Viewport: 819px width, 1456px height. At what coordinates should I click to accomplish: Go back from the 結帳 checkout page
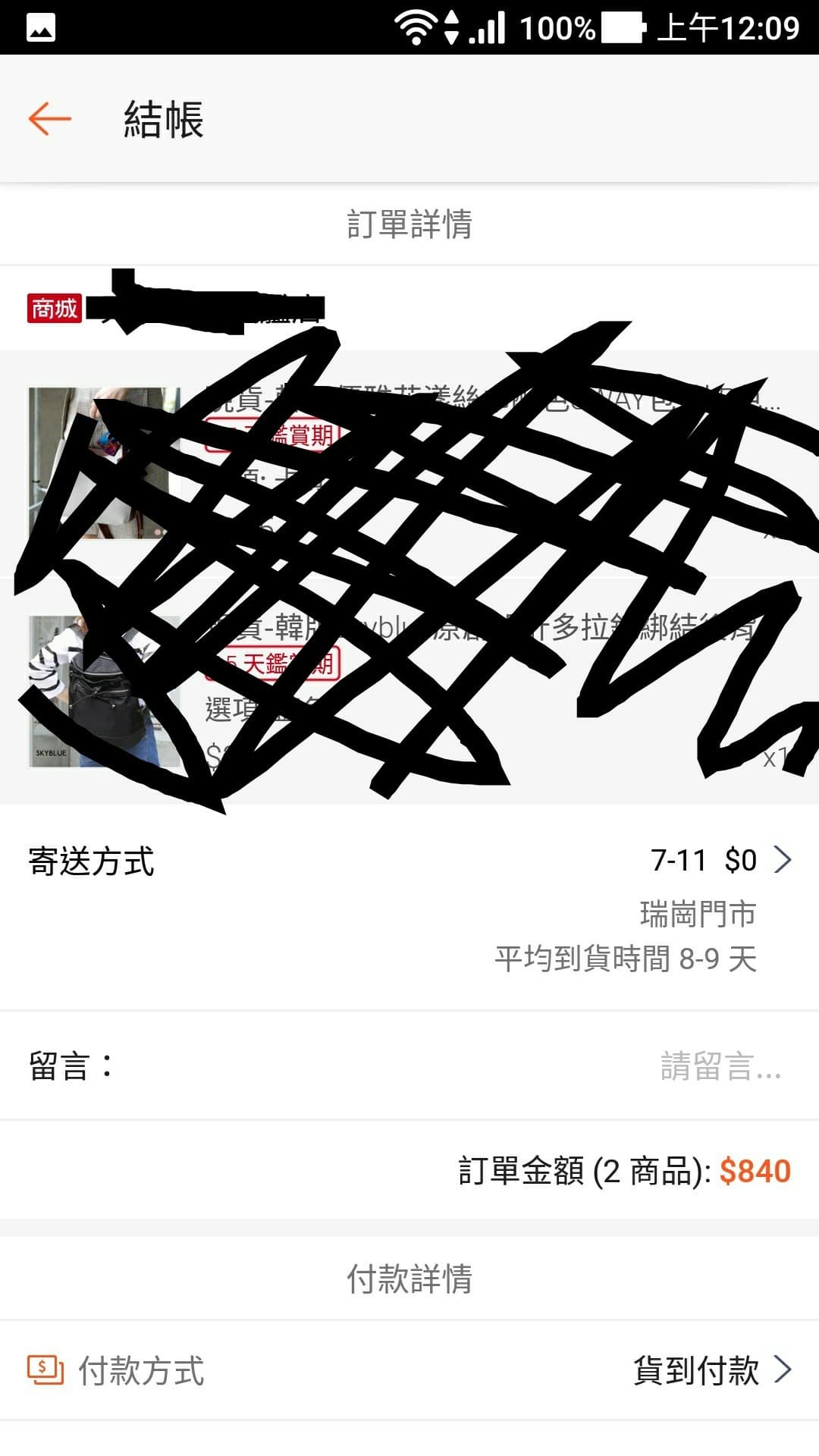click(x=50, y=119)
